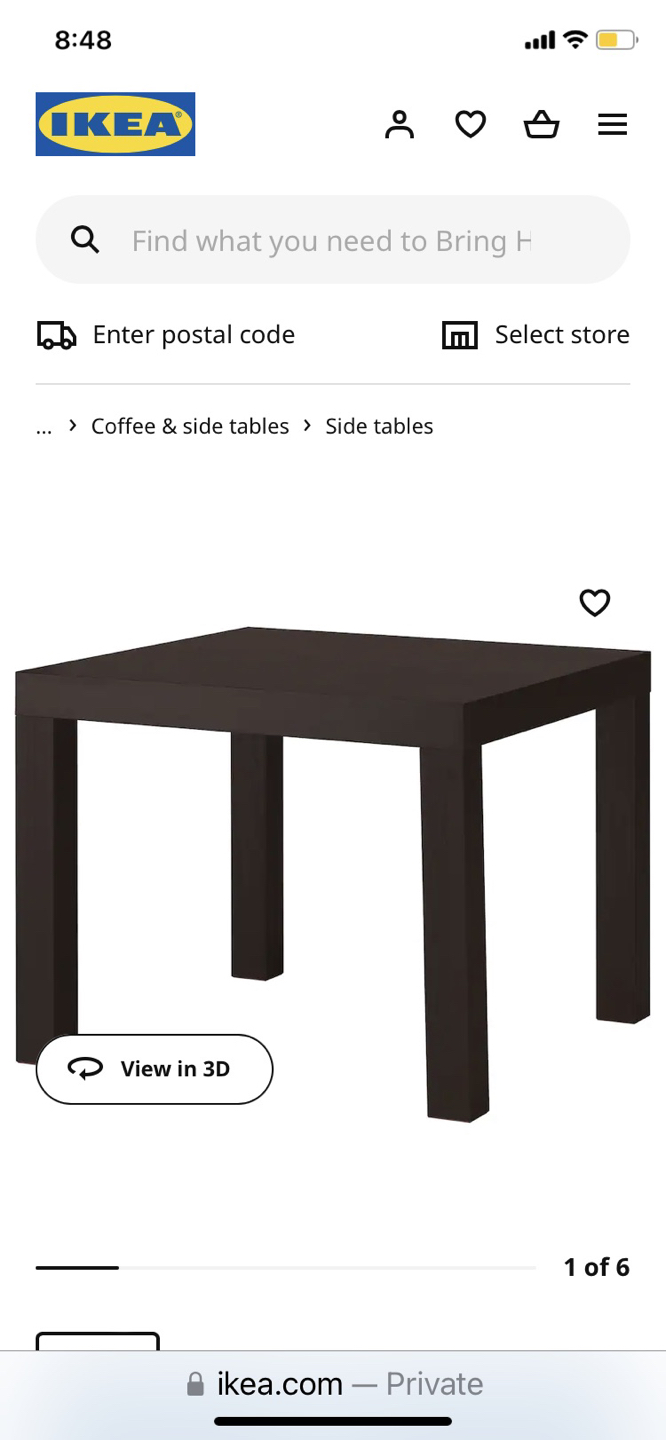Go to the IKEA home page
The height and width of the screenshot is (1440, 666).
pos(115,124)
